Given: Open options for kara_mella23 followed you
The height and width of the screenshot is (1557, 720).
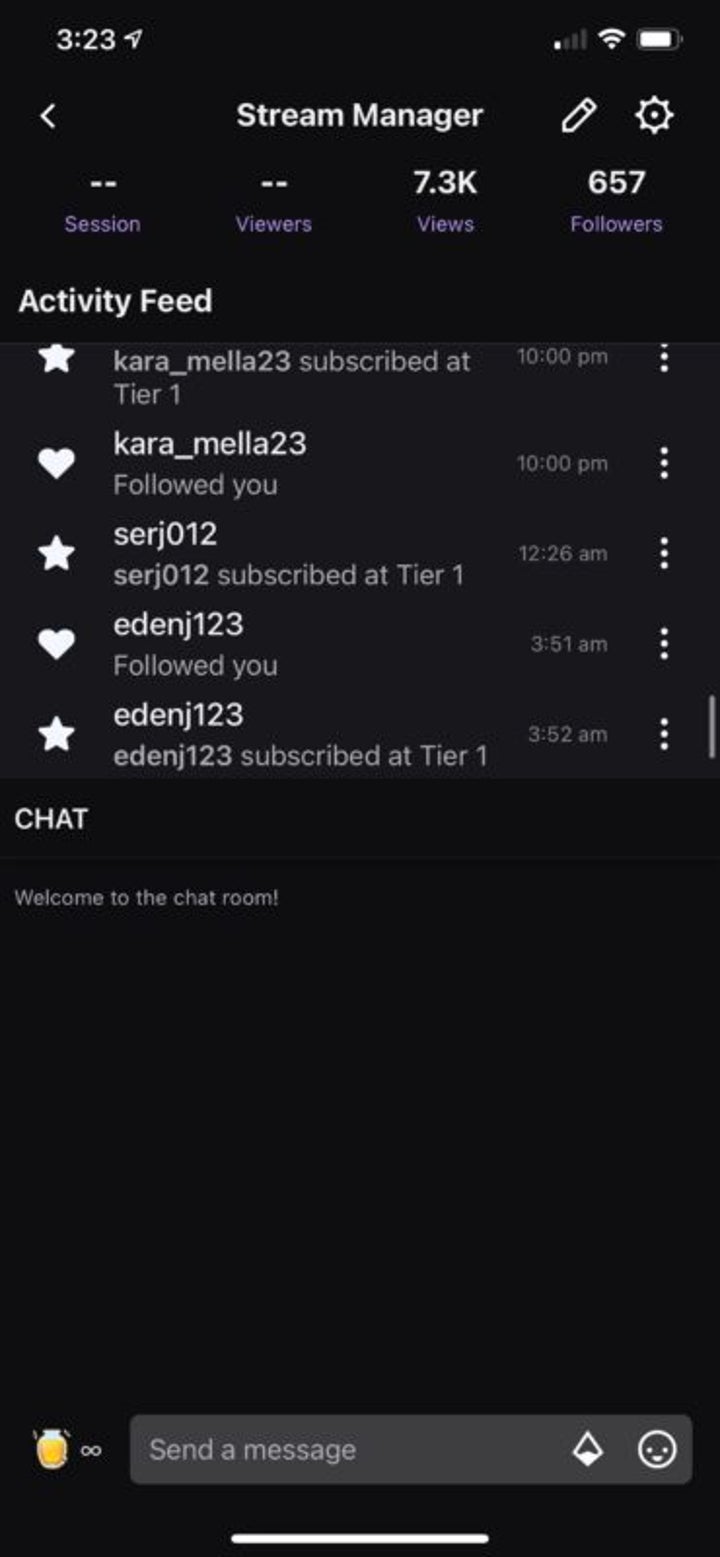Looking at the screenshot, I should coord(664,463).
